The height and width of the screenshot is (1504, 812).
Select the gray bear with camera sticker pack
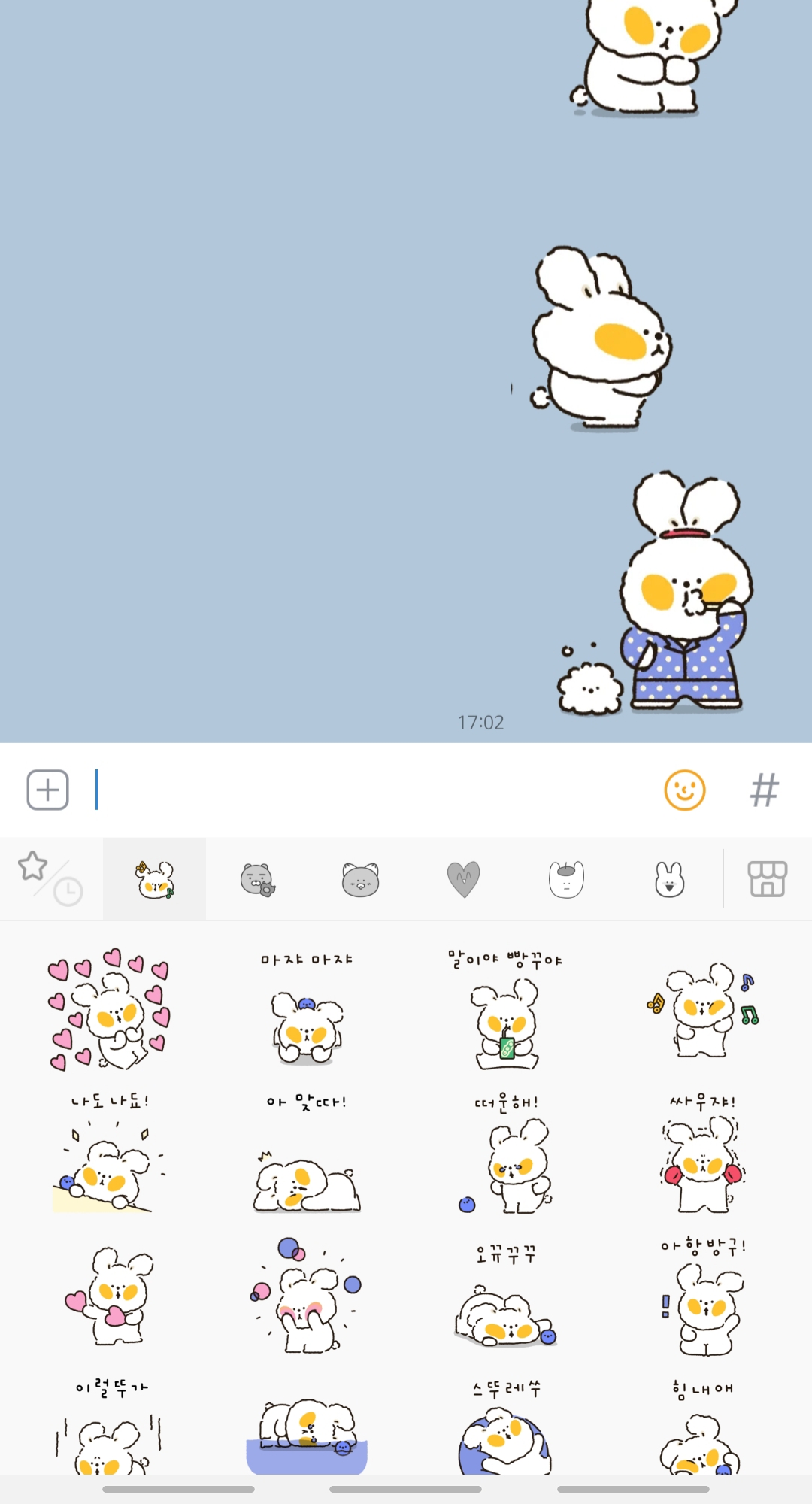(258, 879)
